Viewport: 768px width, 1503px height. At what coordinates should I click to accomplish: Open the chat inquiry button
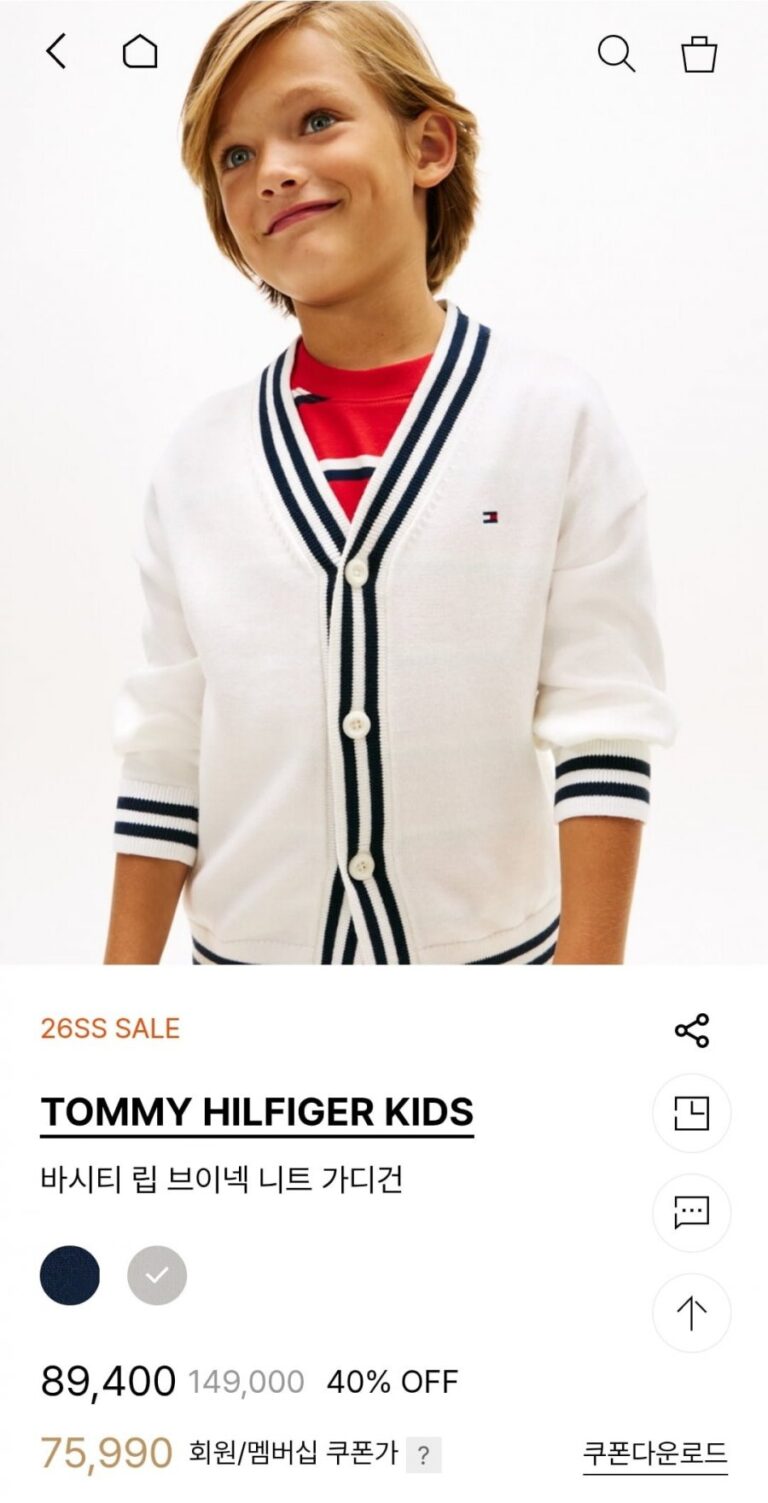tap(691, 1213)
